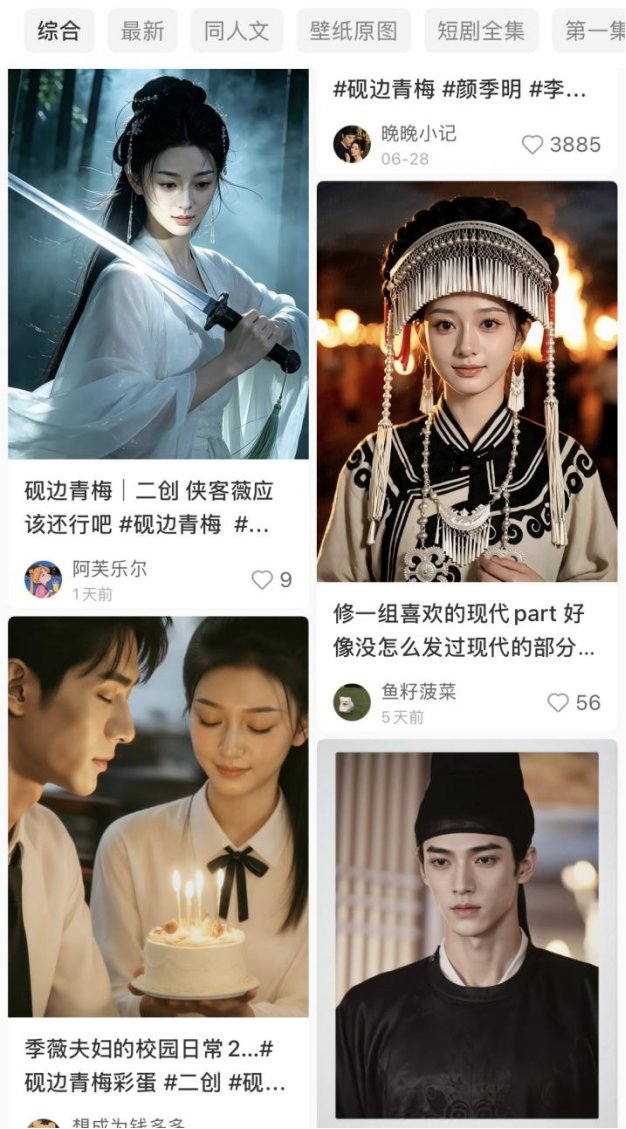Select the 综合 filter chip

[x=59, y=31]
